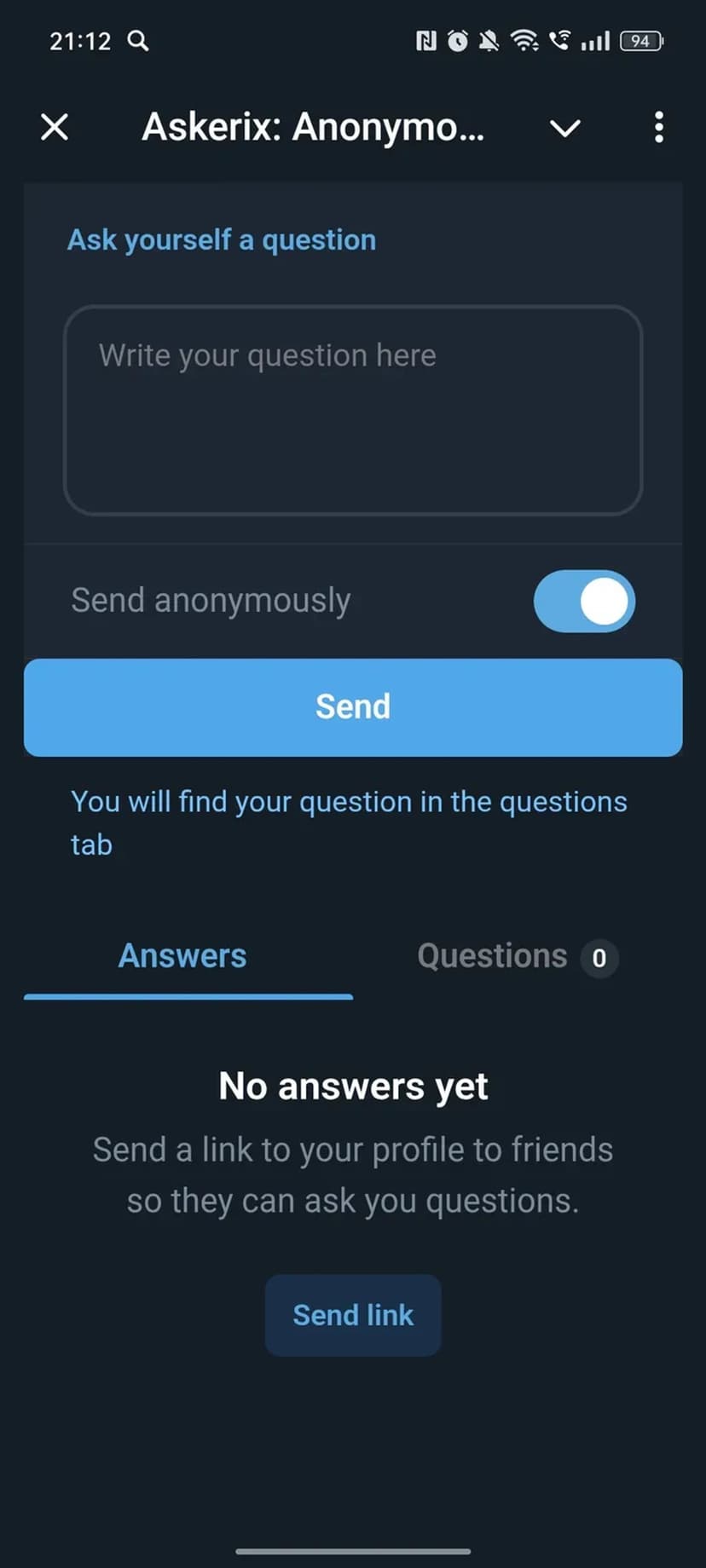This screenshot has height=1568, width=706.
Task: Expand the header dropdown chevron
Action: pyautogui.click(x=564, y=129)
